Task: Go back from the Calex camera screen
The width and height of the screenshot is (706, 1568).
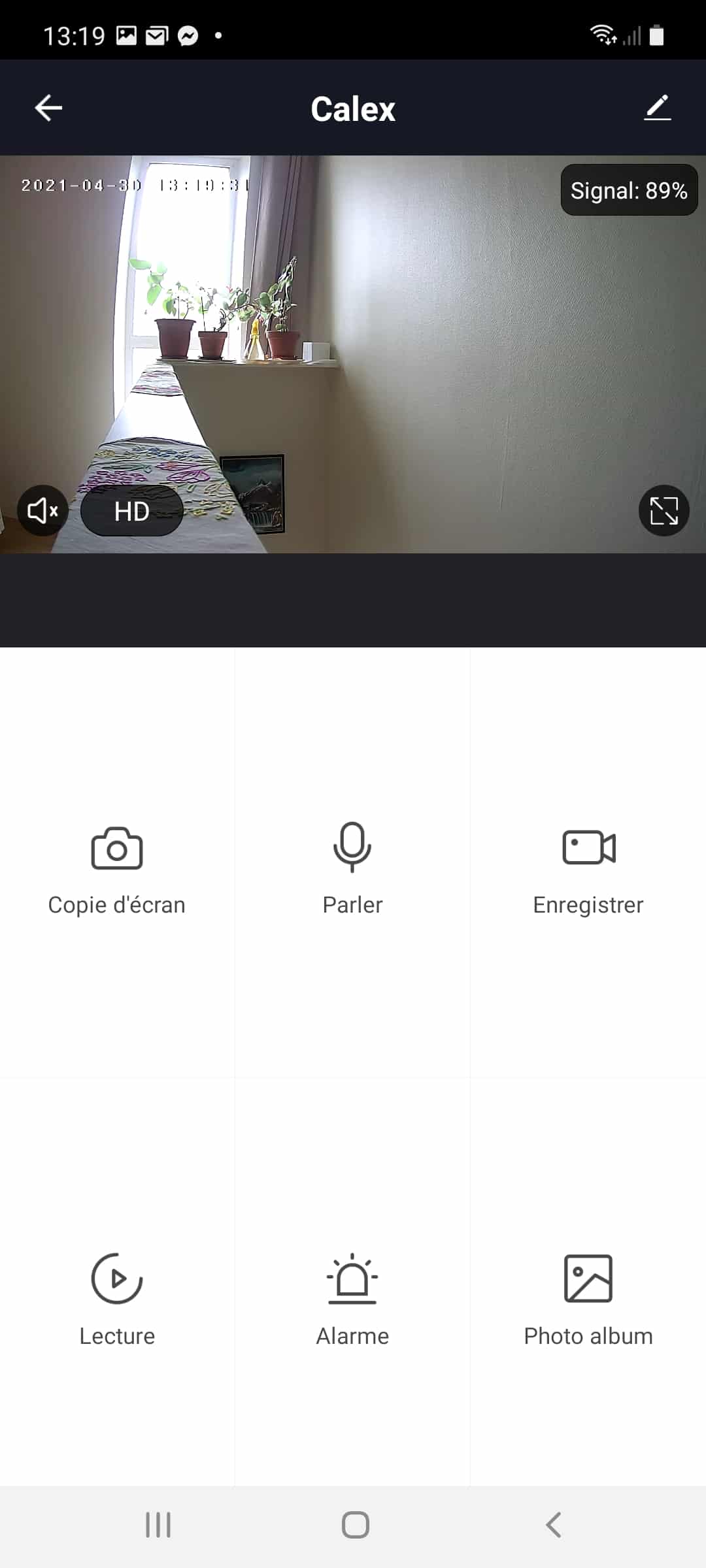Action: point(48,108)
